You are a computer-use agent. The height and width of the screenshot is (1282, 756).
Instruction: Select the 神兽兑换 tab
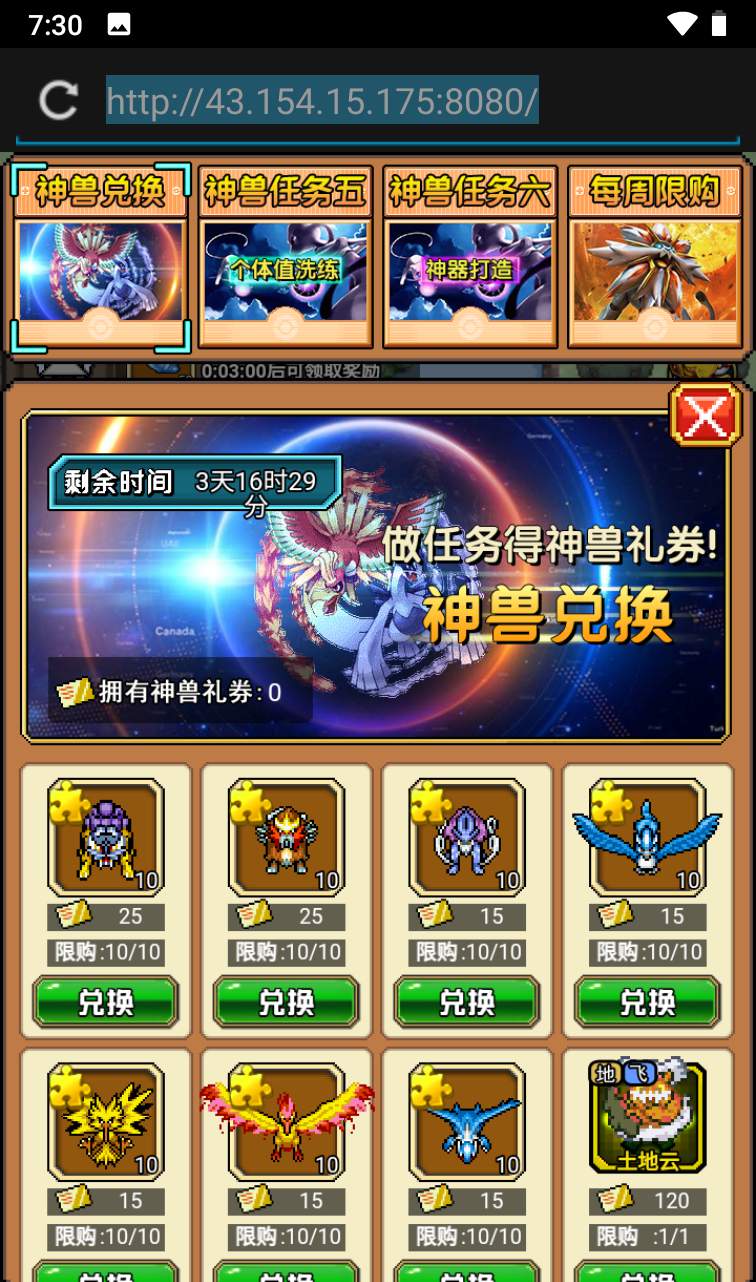(x=100, y=258)
